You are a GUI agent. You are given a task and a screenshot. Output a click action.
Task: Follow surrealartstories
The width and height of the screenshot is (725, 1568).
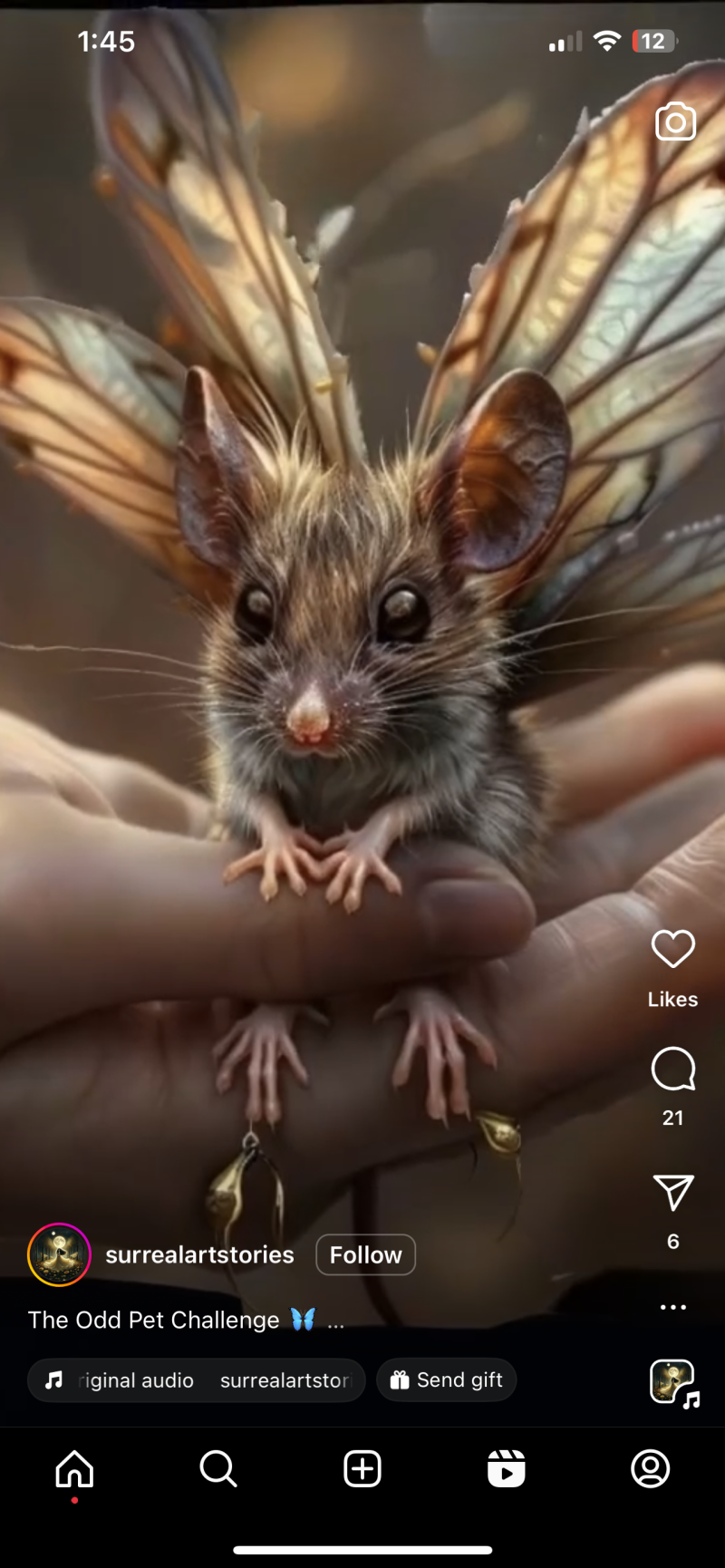365,1254
